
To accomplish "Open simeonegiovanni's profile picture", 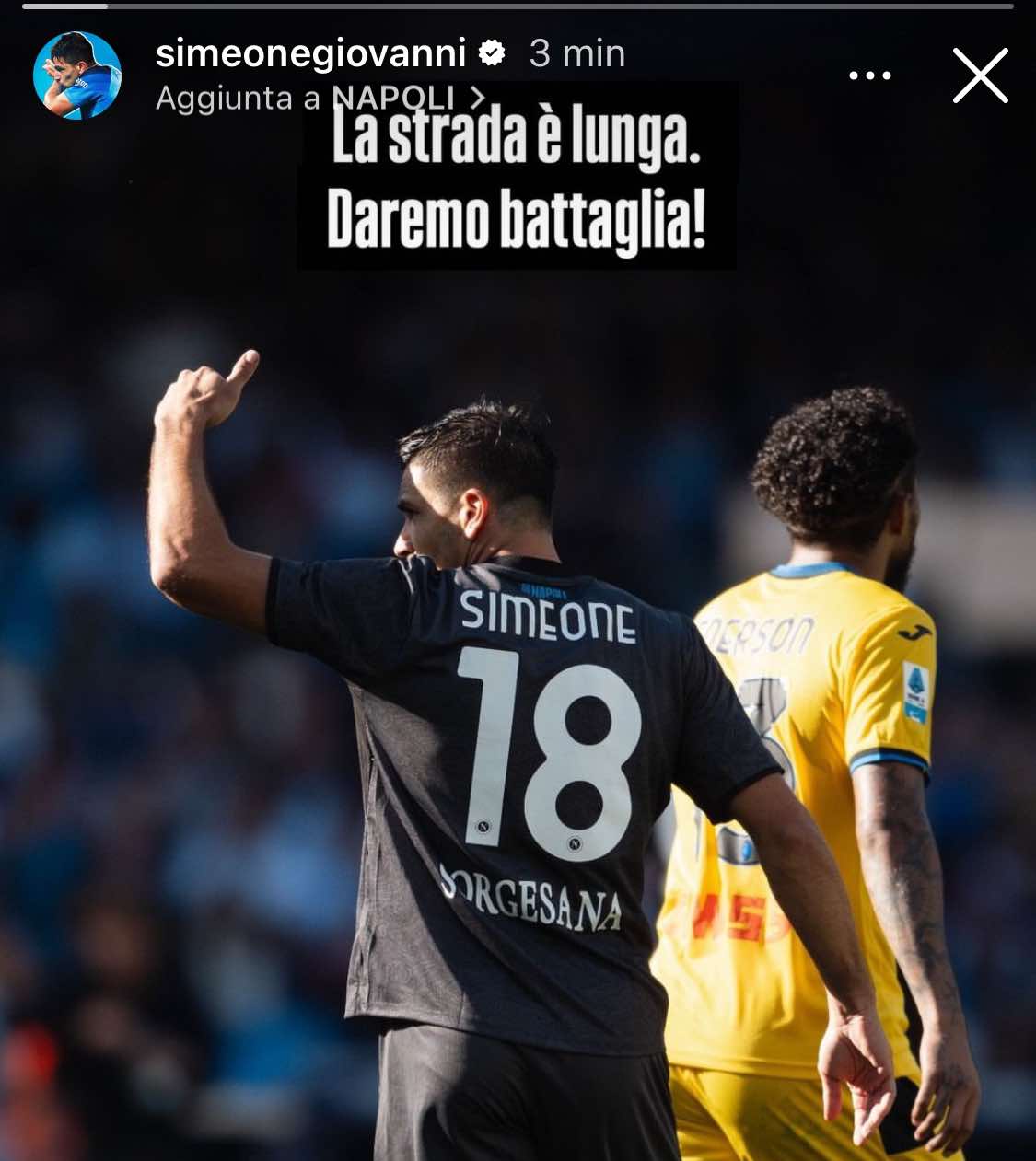I will point(77,75).
